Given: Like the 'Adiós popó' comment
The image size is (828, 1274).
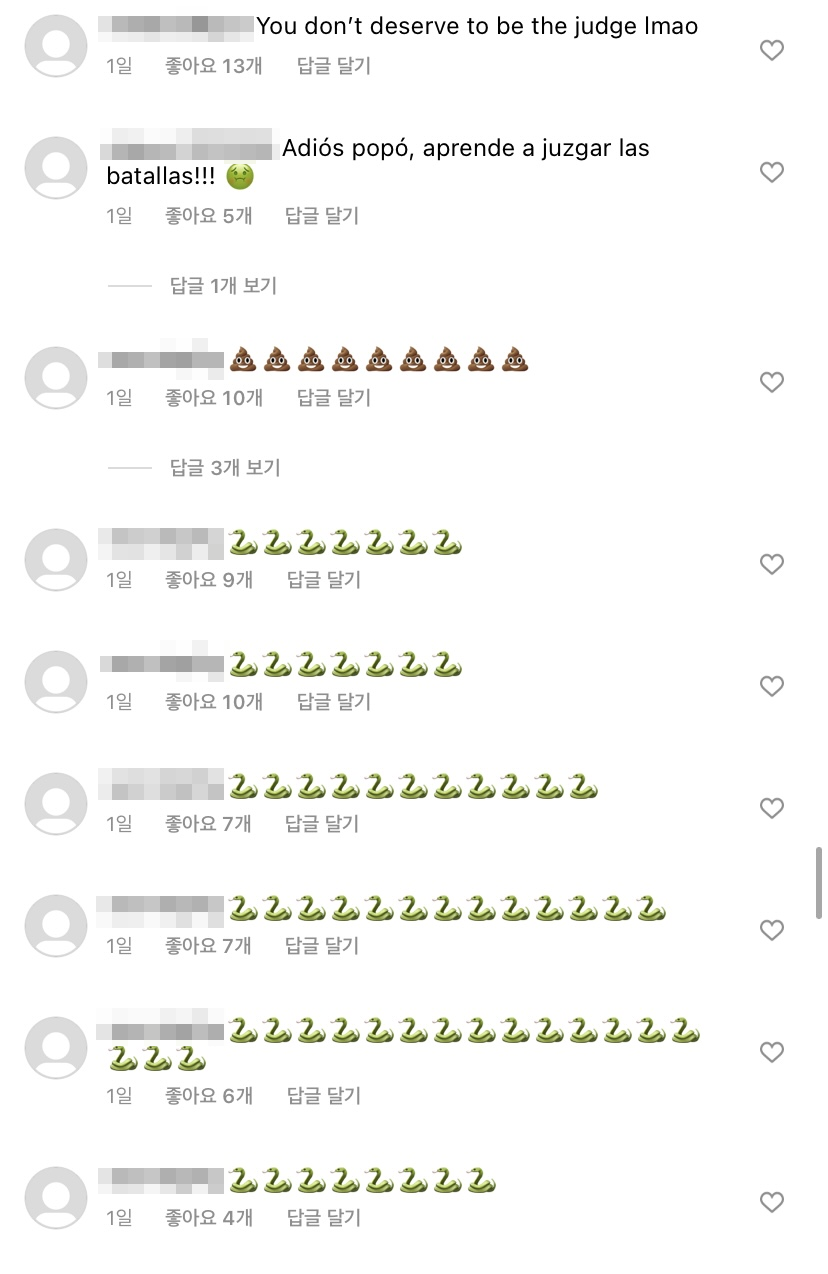Looking at the screenshot, I should 772,173.
